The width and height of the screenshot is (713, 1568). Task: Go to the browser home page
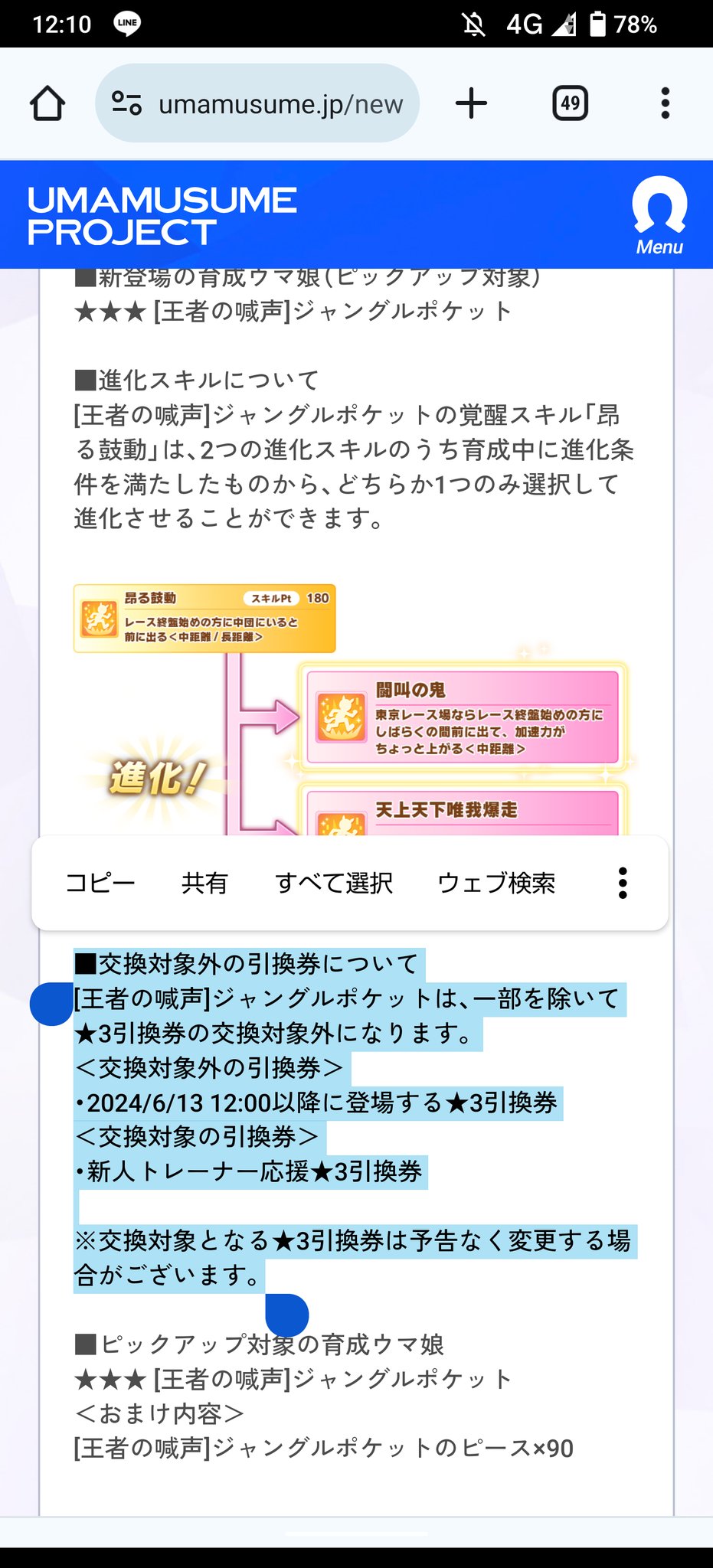click(x=47, y=103)
